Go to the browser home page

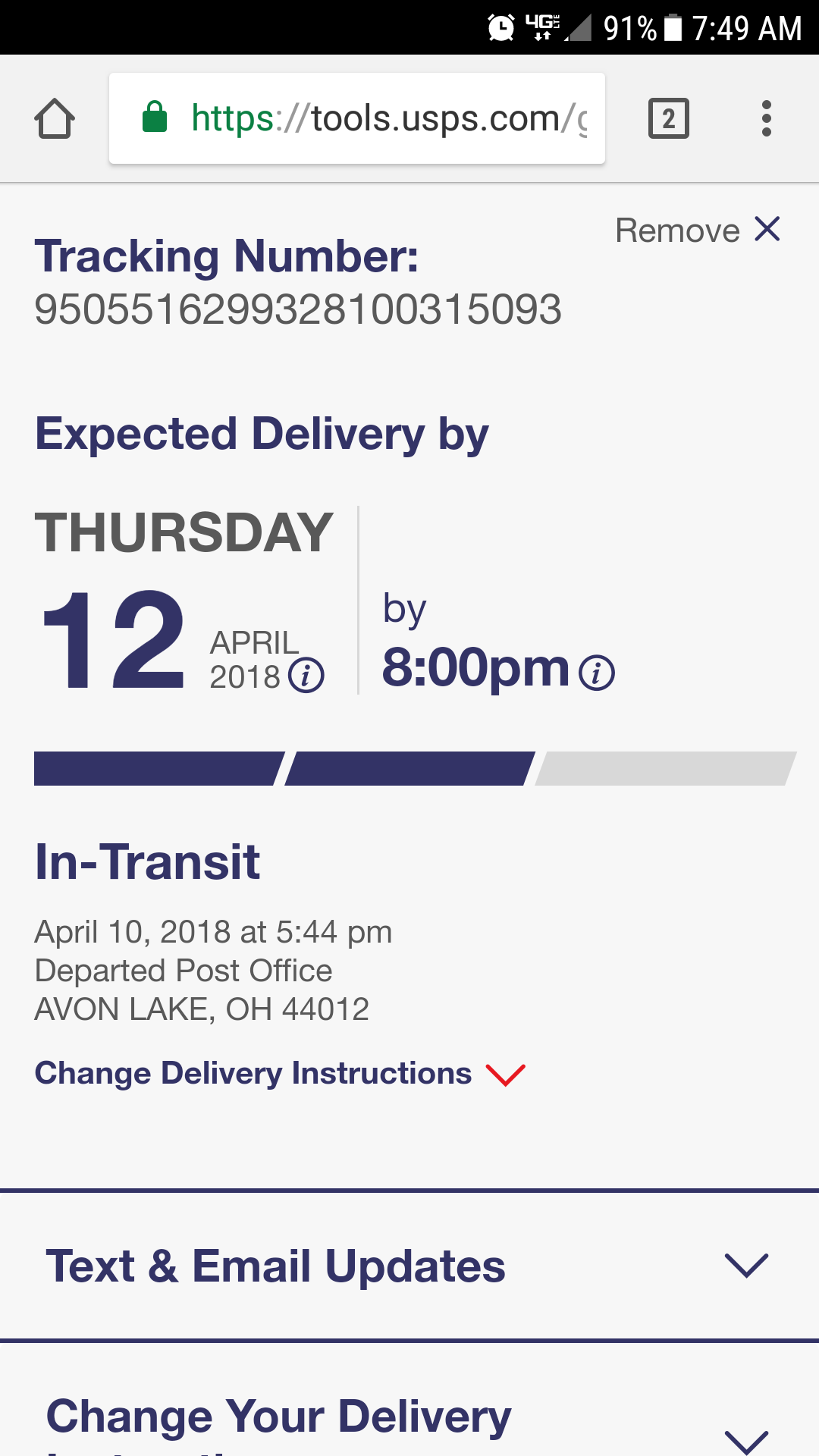[x=55, y=118]
